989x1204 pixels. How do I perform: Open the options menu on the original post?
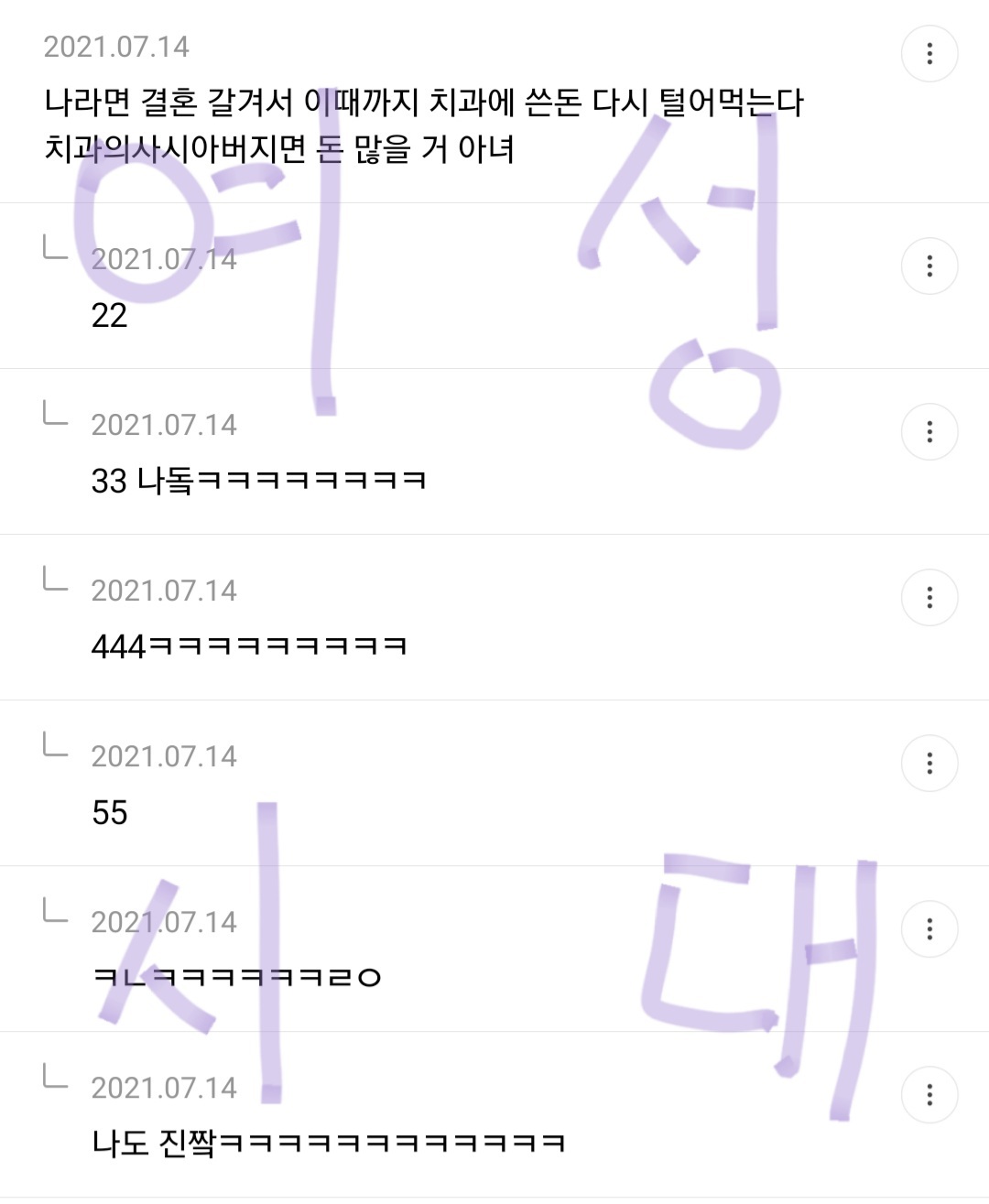tap(929, 55)
